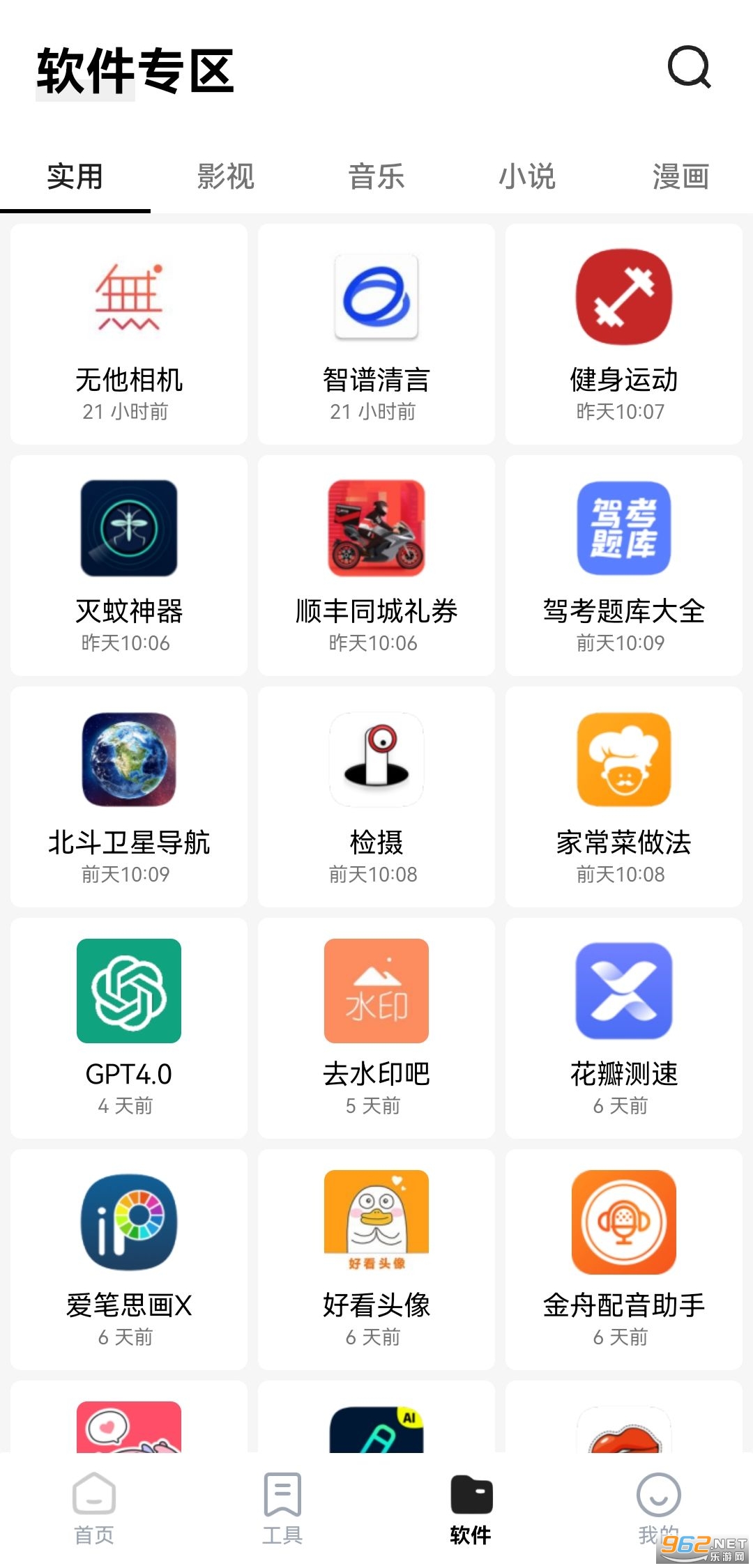The height and width of the screenshot is (1568, 753).
Task: Select the 花瓣测速 card
Action: click(623, 1028)
